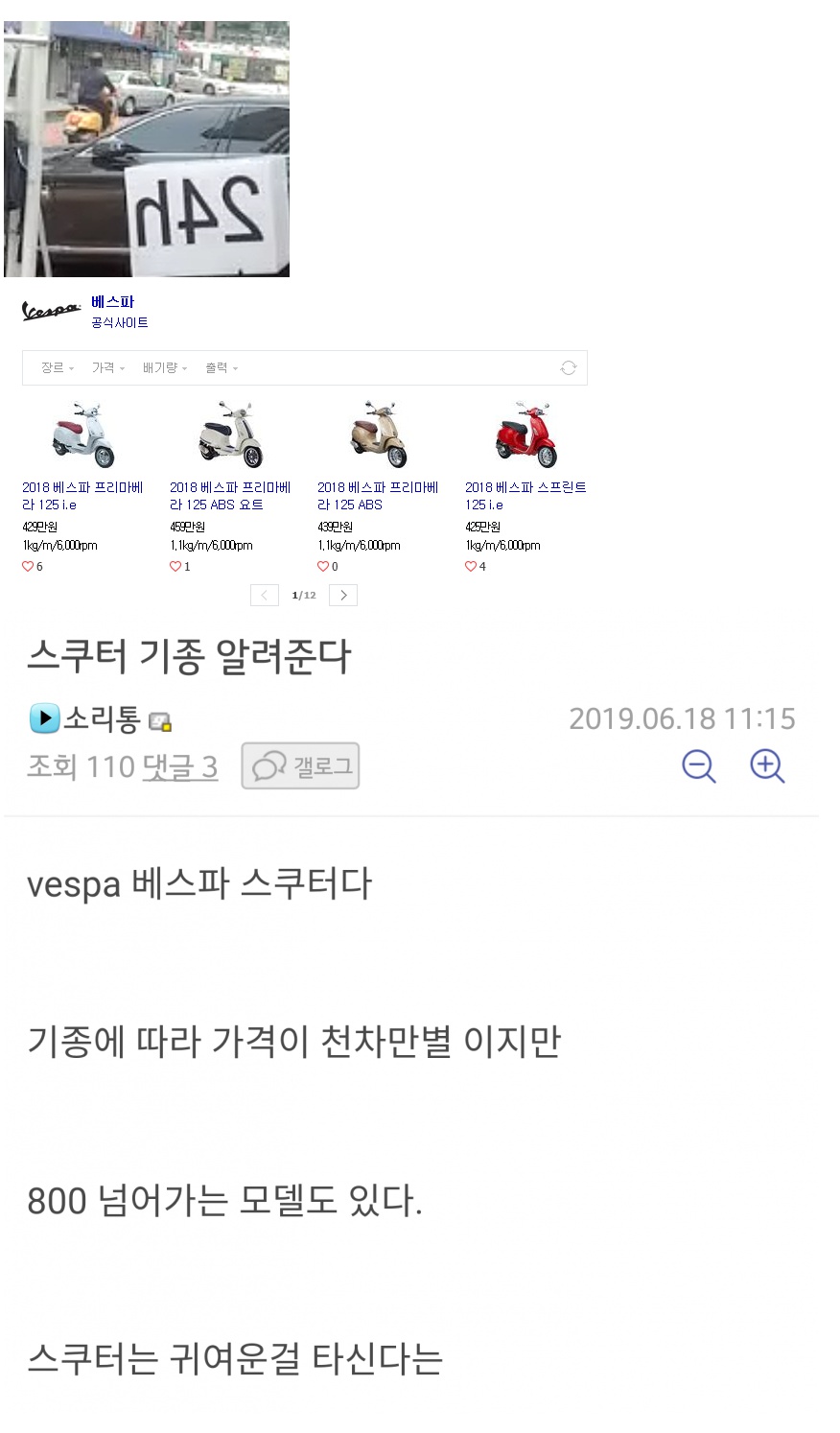Open the attached Vespa scooter image
The width and height of the screenshot is (840, 1433).
[x=147, y=149]
